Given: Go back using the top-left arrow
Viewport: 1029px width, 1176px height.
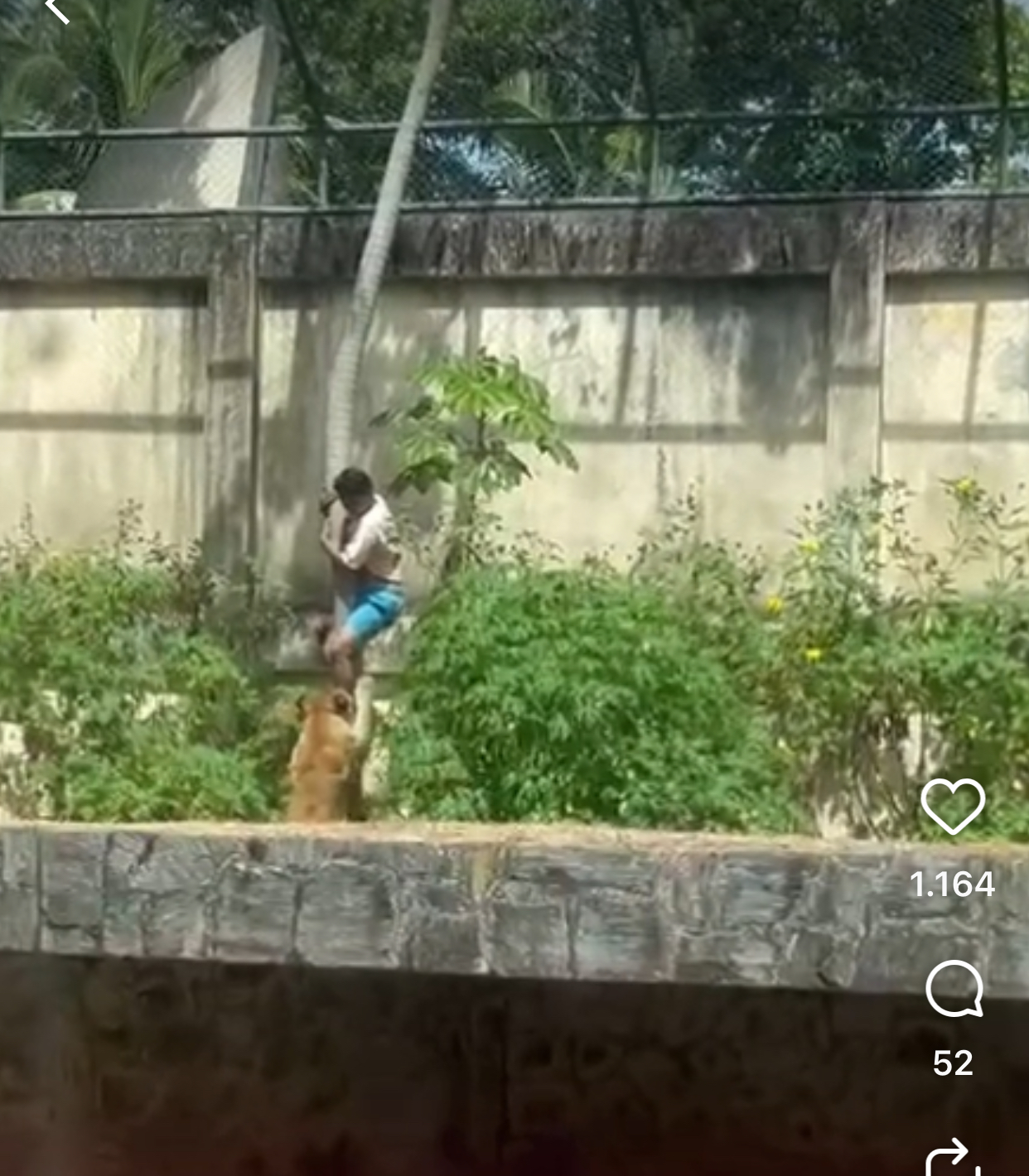Looking at the screenshot, I should tap(56, 10).
